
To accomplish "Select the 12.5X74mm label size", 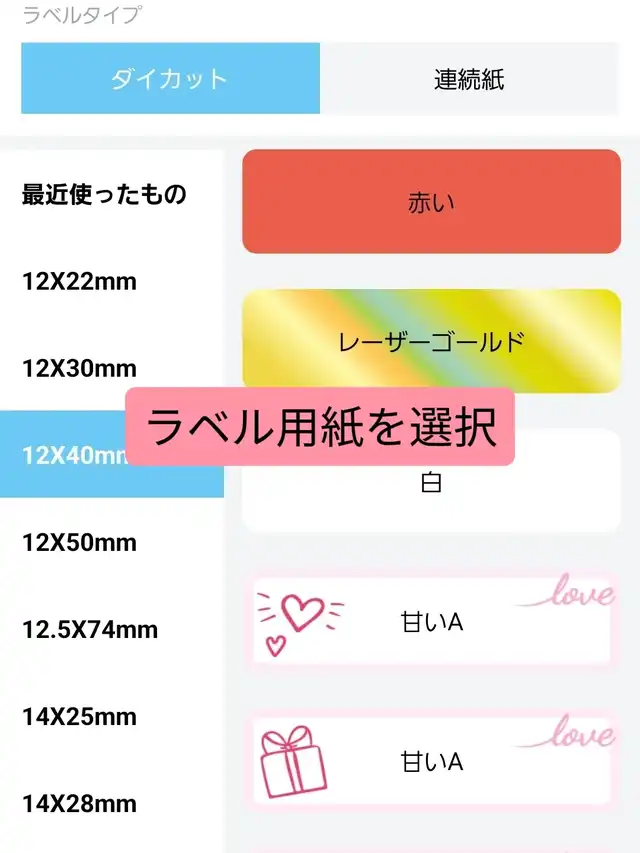I will coord(90,630).
